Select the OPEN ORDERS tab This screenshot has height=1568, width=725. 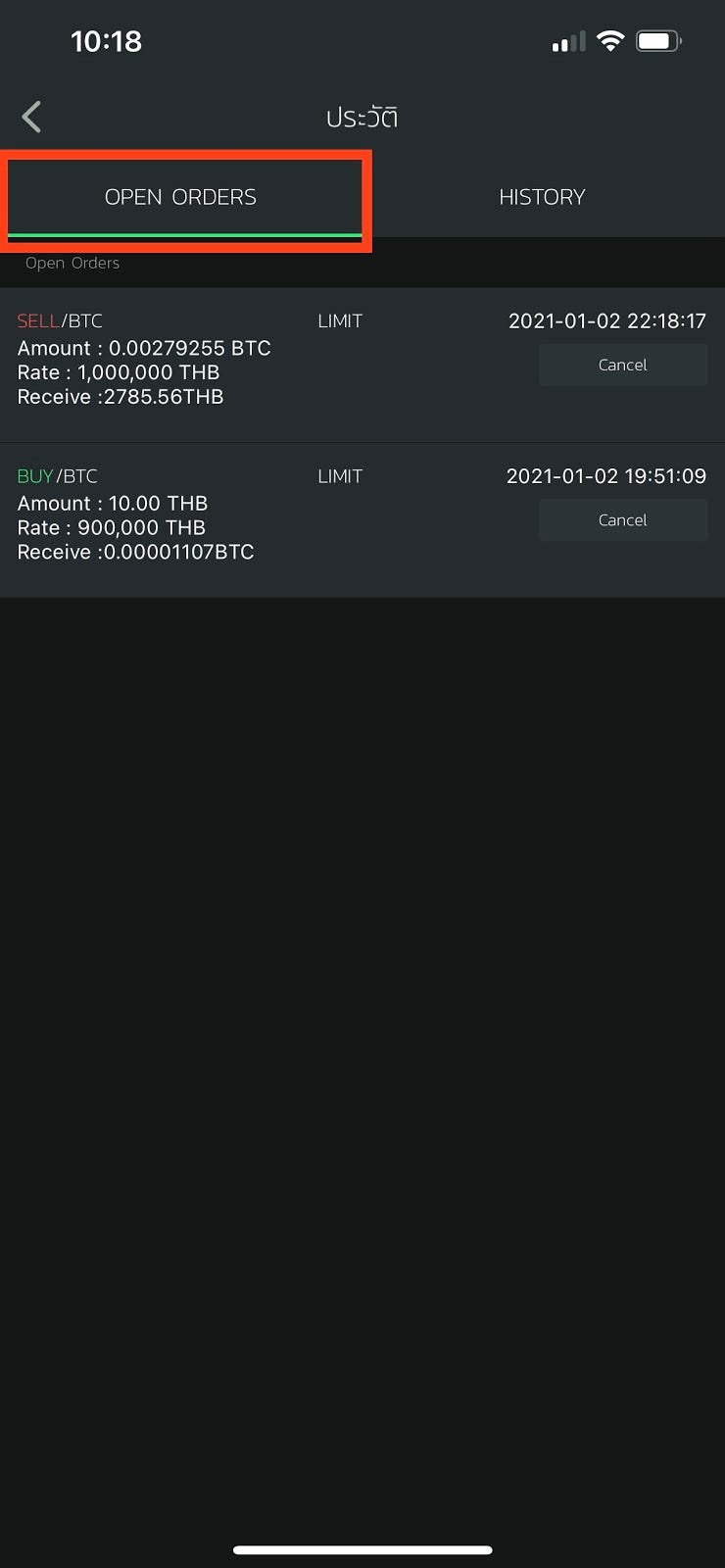181,197
